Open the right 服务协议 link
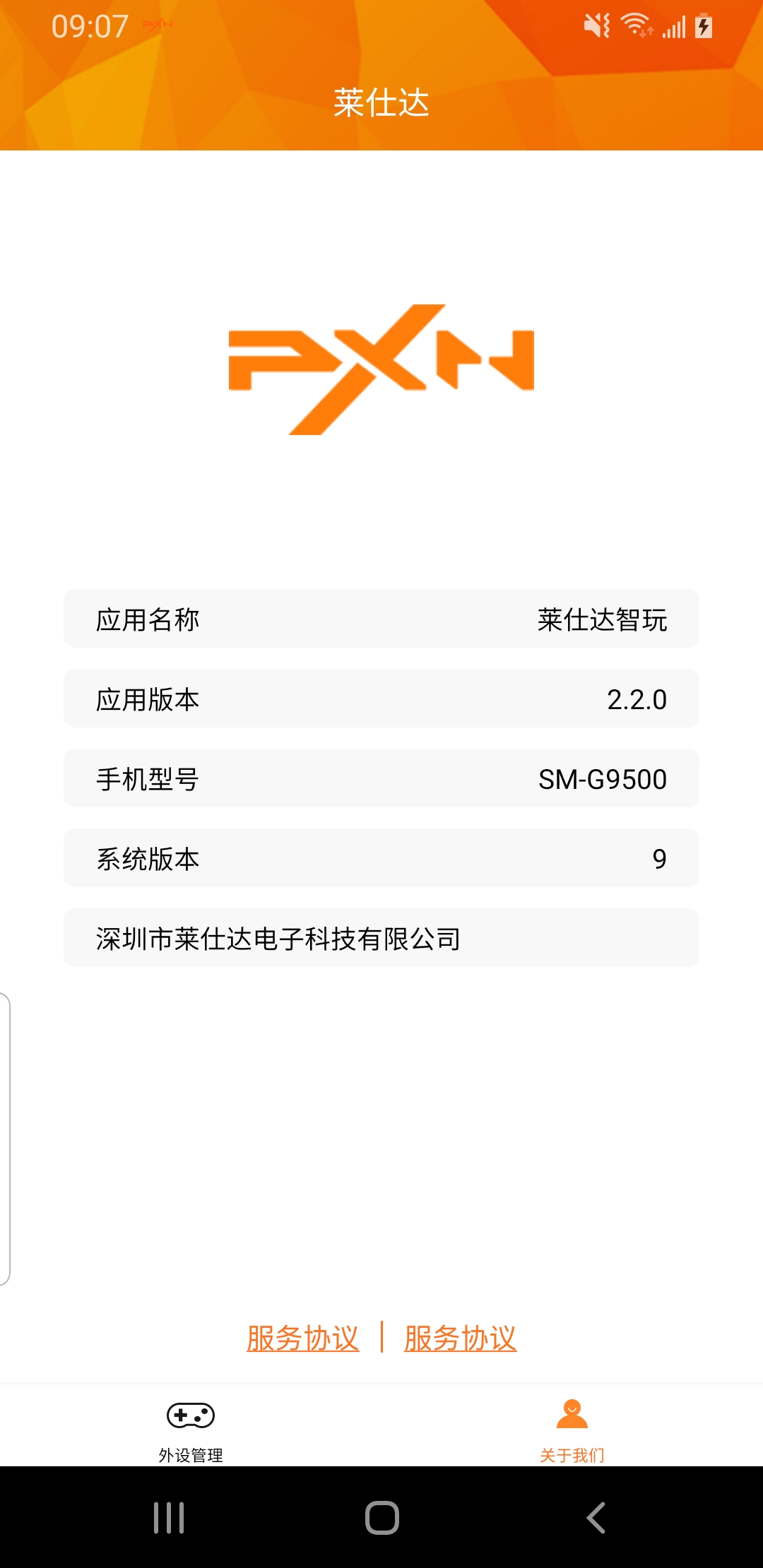The image size is (763, 1568). point(461,1338)
